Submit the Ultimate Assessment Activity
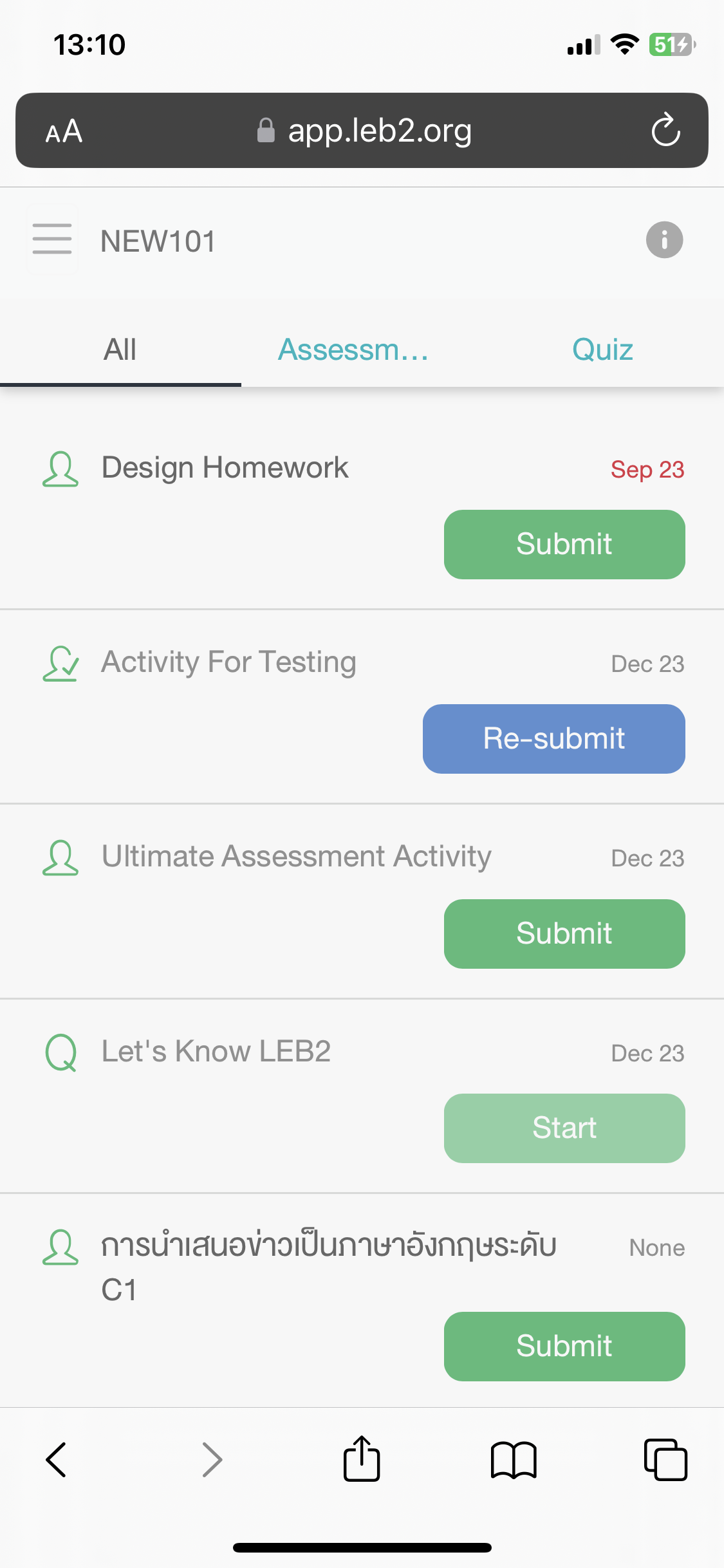The width and height of the screenshot is (724, 1568). click(564, 934)
